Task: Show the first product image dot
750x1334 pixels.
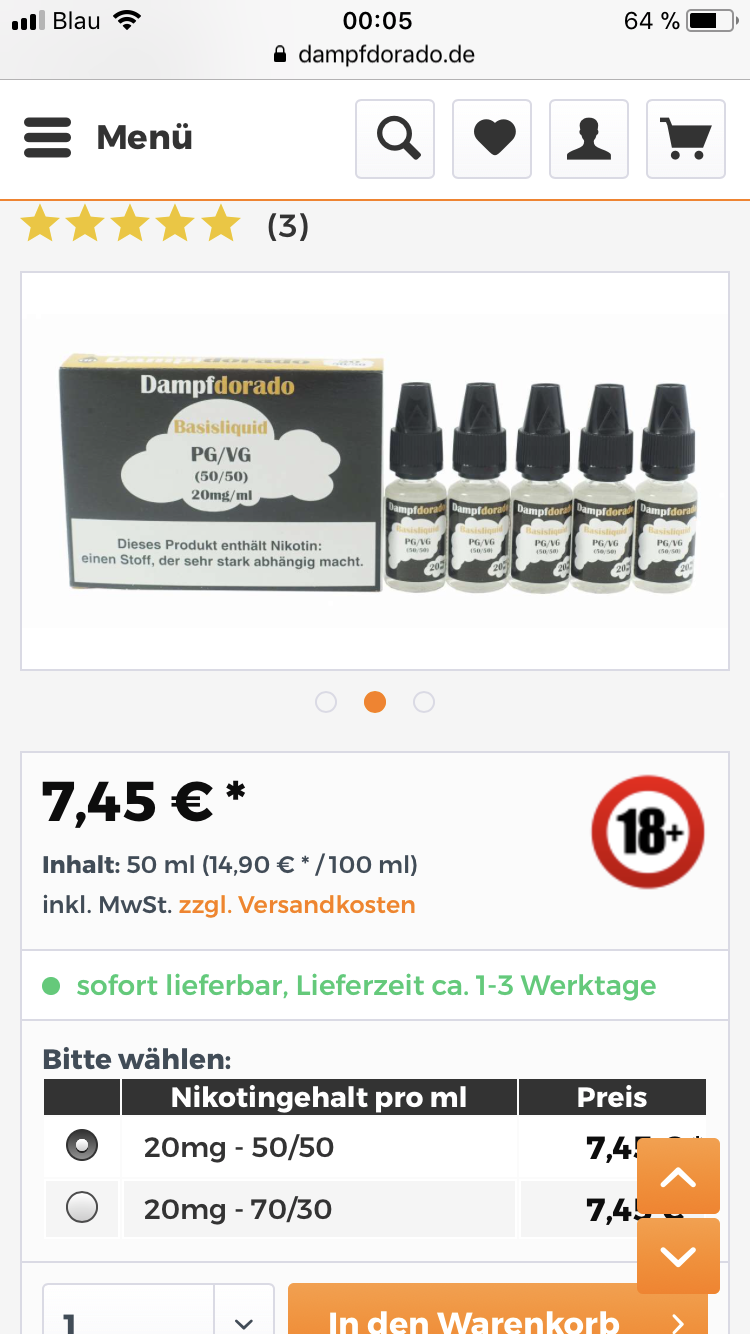Action: (326, 702)
